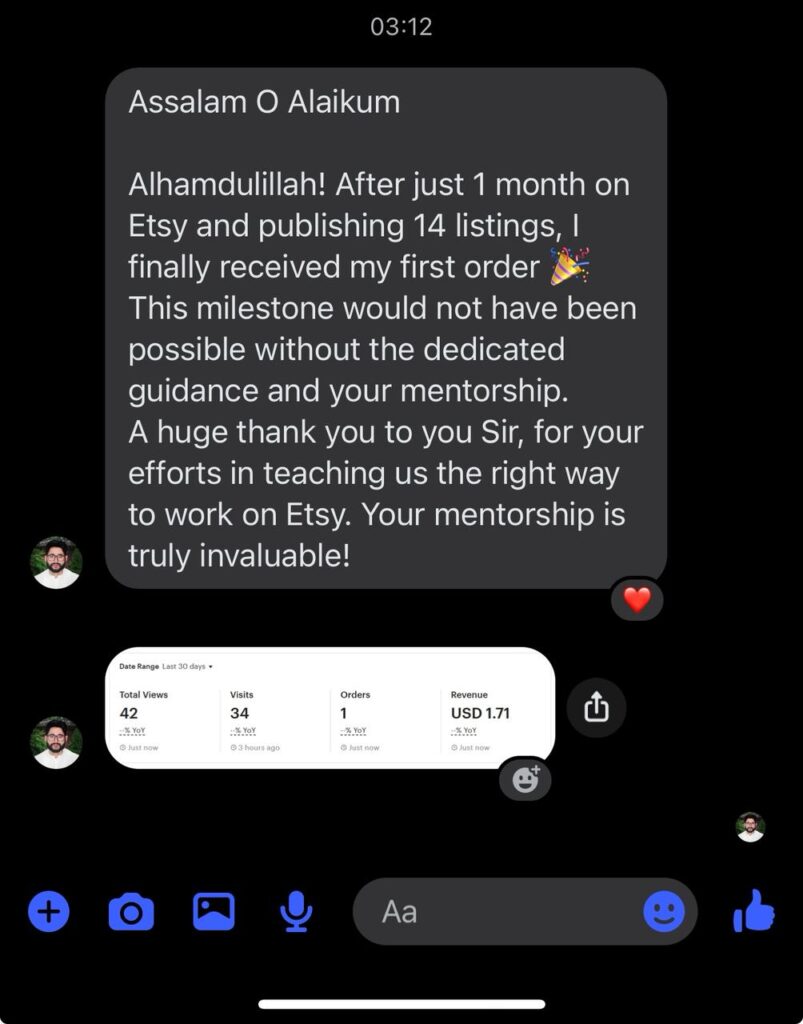Image resolution: width=803 pixels, height=1024 pixels.
Task: Open the emoji picker in the message field
Action: [664, 912]
